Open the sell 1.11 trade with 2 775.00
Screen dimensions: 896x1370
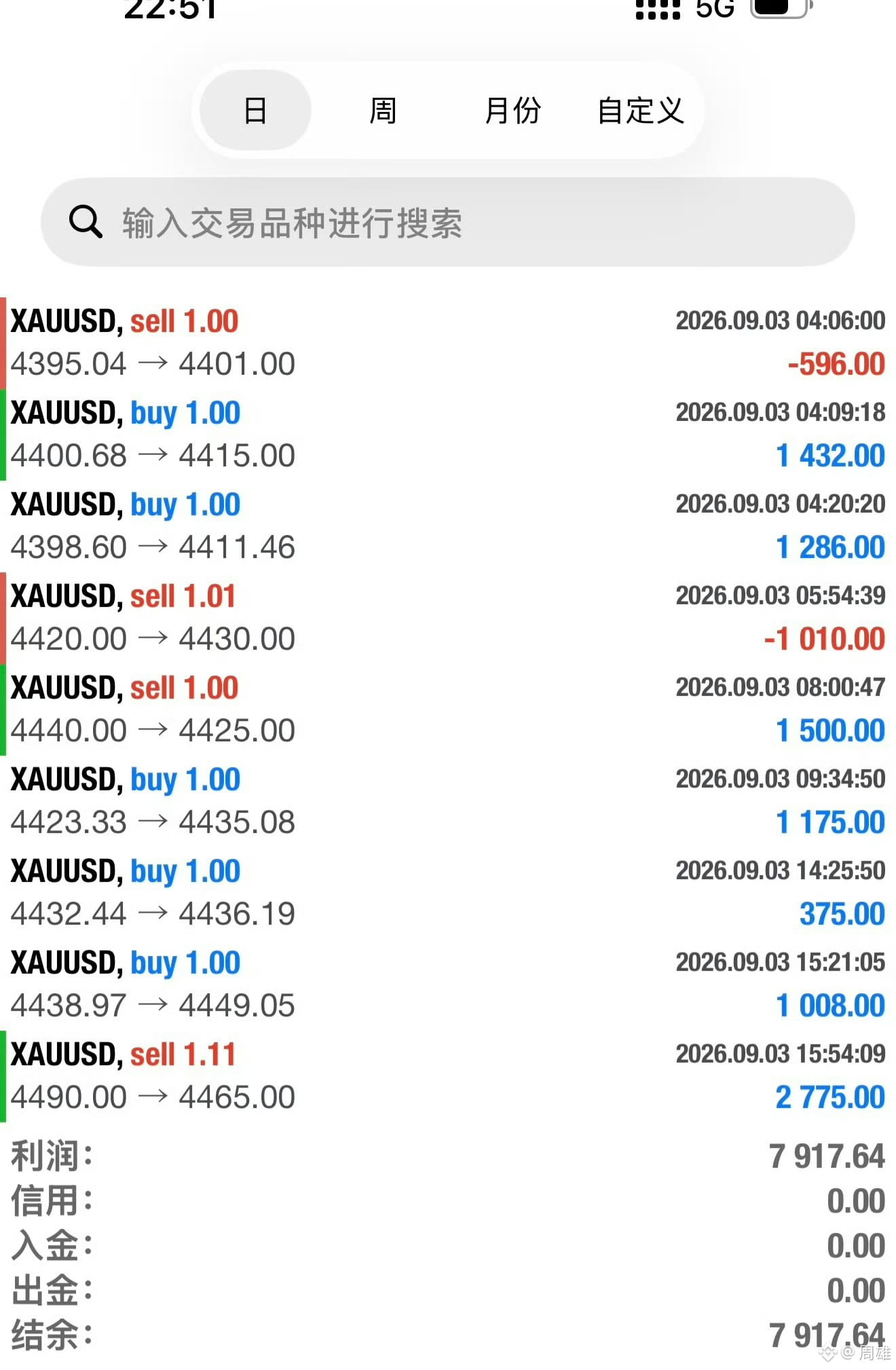pos(448,1076)
